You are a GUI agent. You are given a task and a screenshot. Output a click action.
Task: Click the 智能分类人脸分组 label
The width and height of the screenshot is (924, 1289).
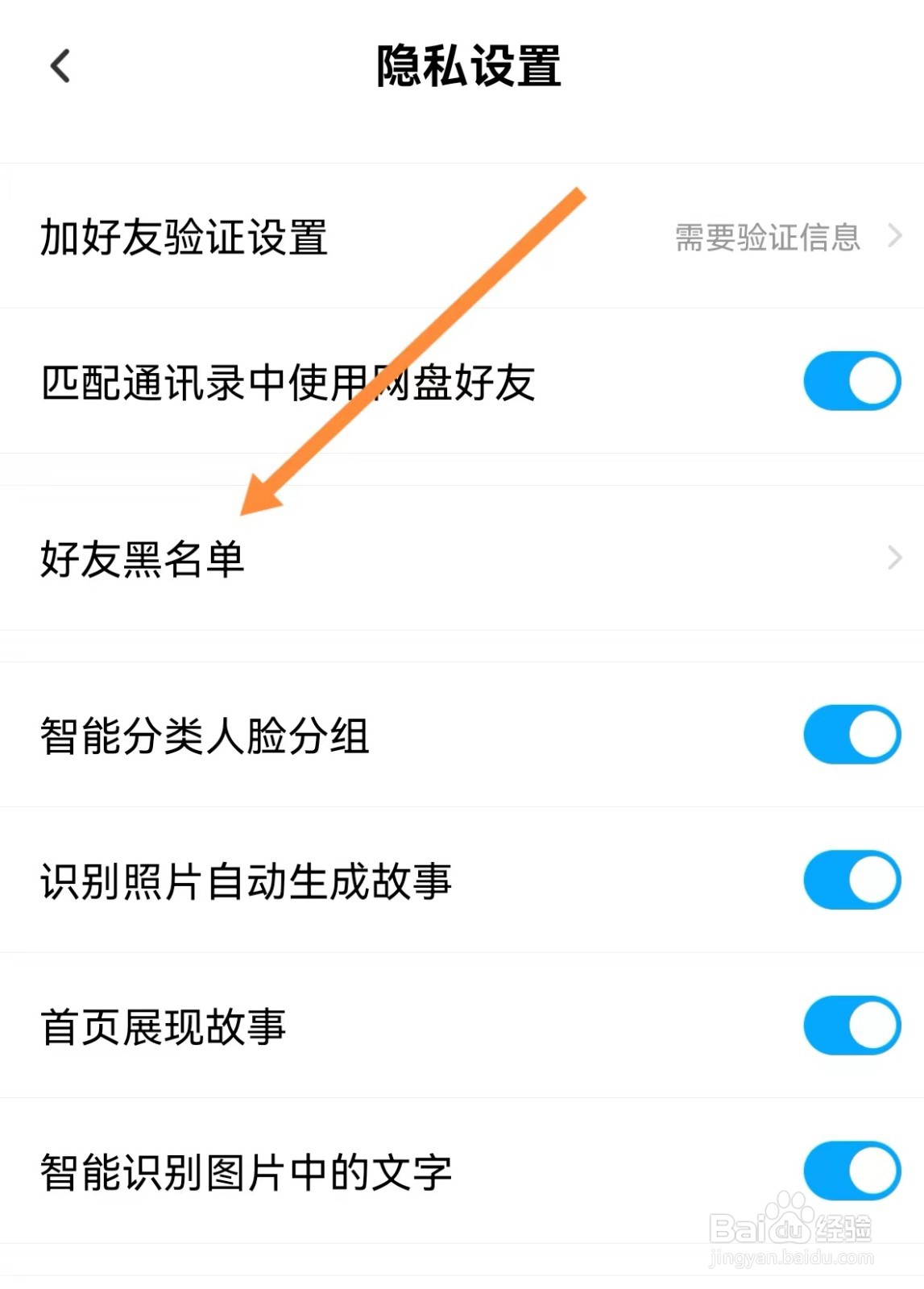pos(207,735)
